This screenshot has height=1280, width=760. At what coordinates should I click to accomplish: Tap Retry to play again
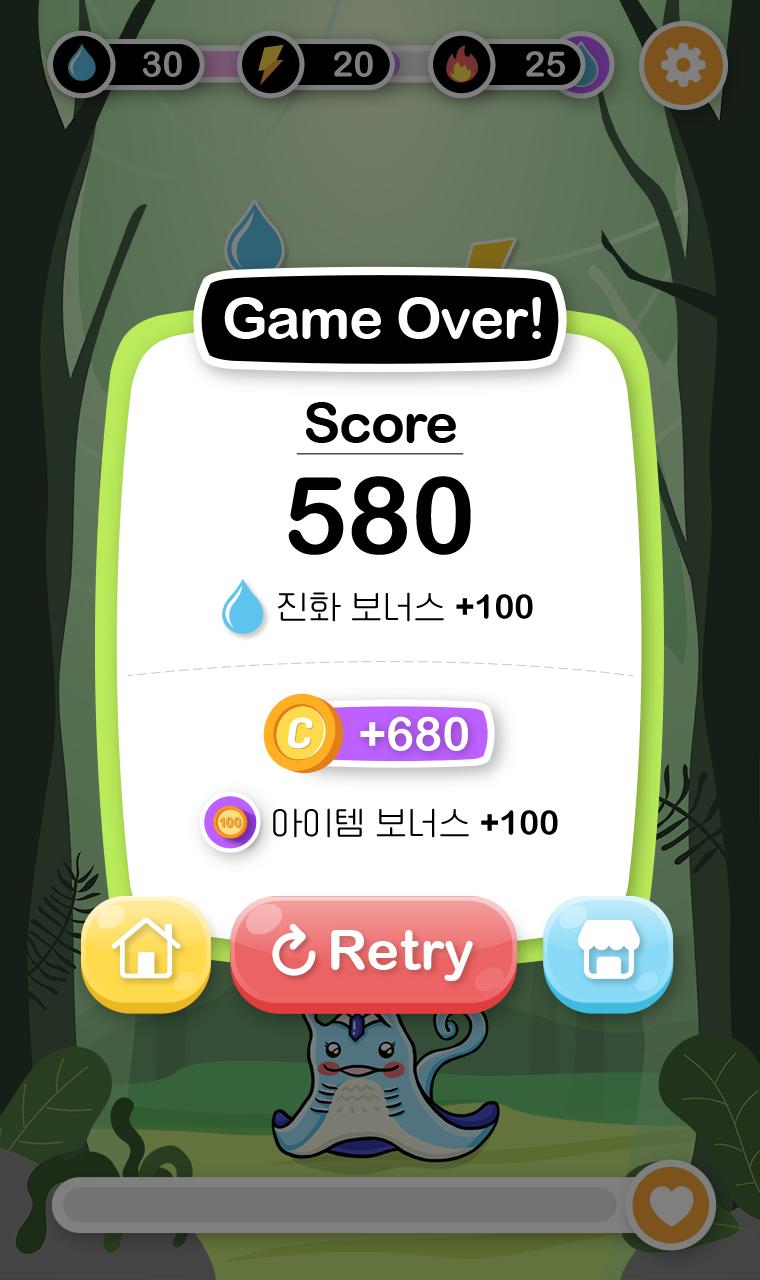[x=373, y=953]
